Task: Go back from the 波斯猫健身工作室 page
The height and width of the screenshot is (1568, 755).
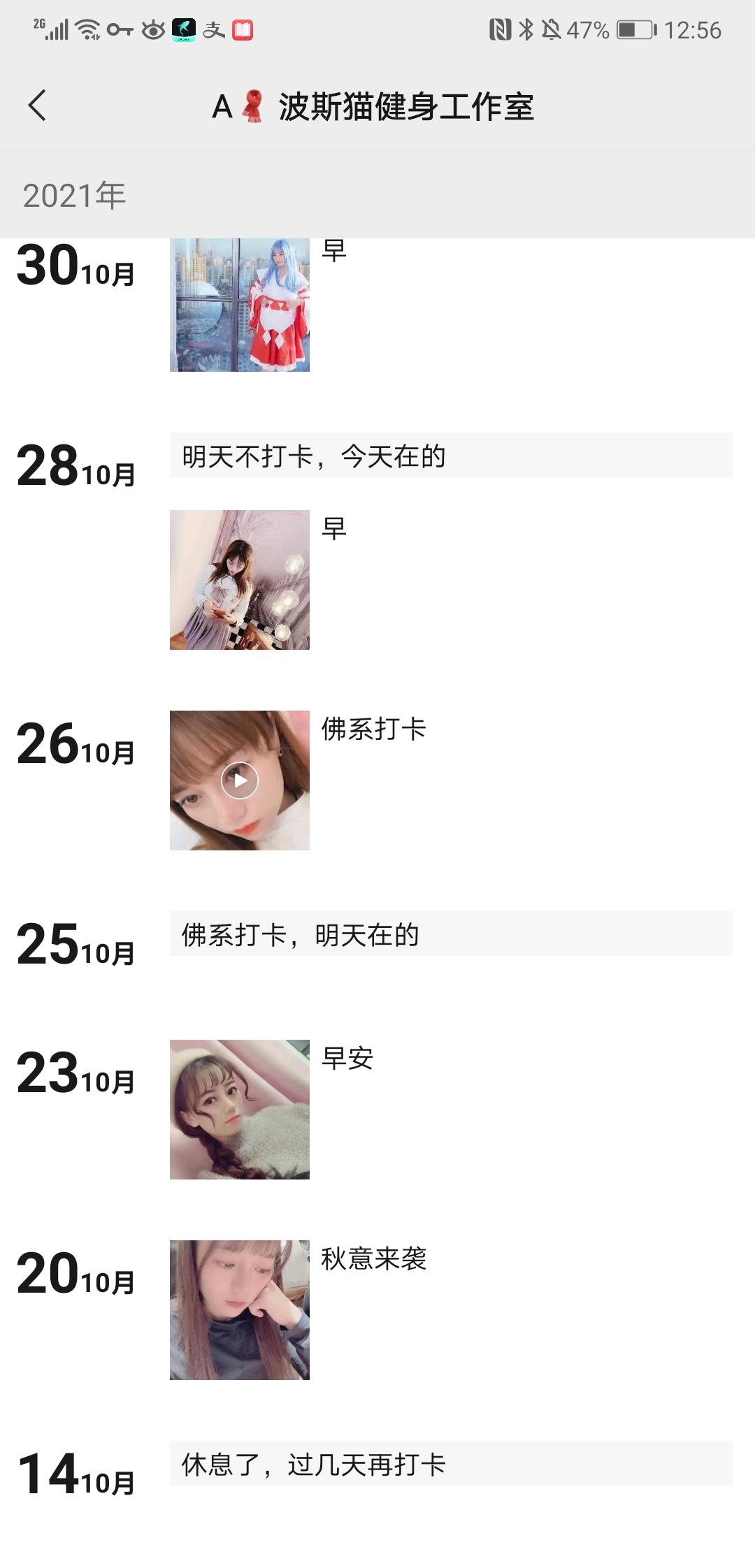Action: click(38, 106)
